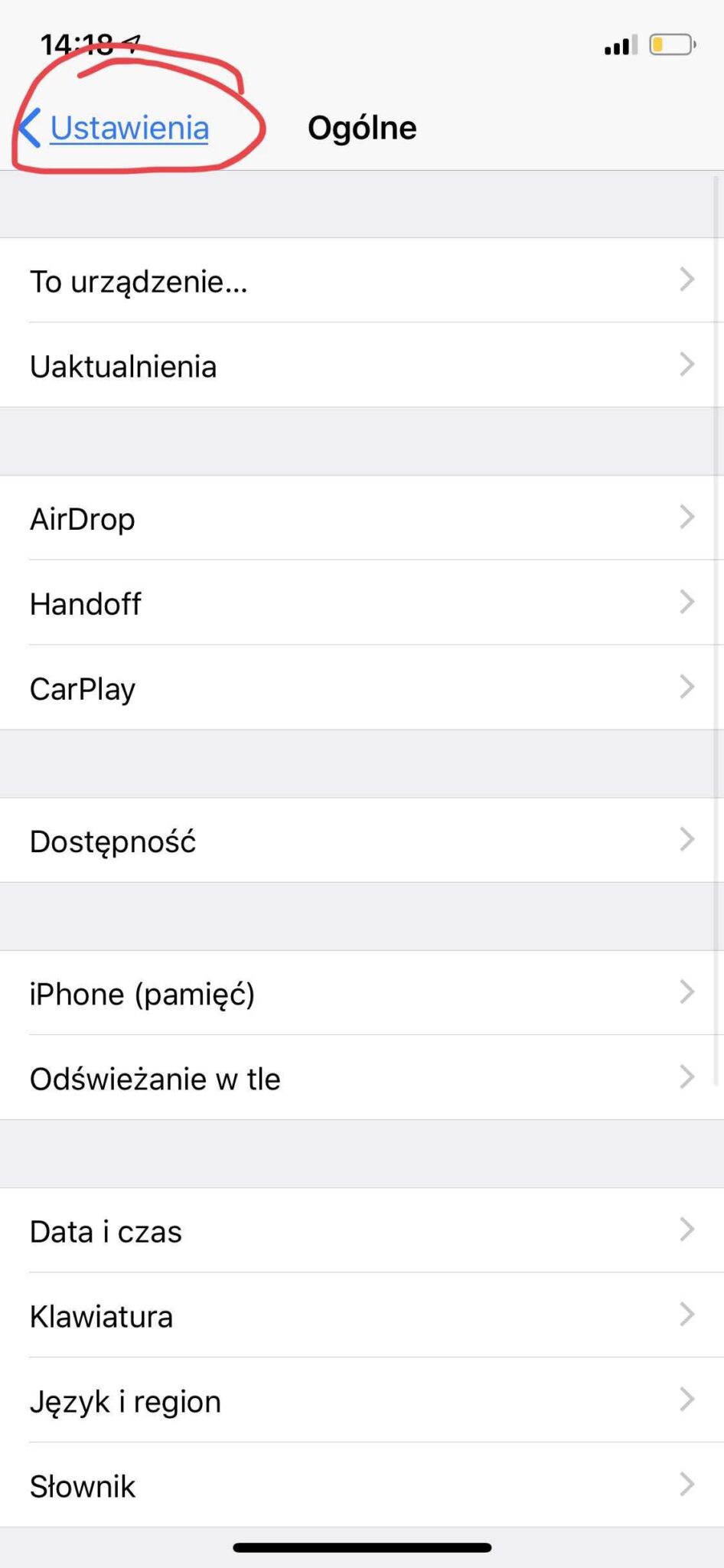Viewport: 724px width, 1568px height.
Task: Tap the battery indicator in status bar
Action: pyautogui.click(x=671, y=44)
